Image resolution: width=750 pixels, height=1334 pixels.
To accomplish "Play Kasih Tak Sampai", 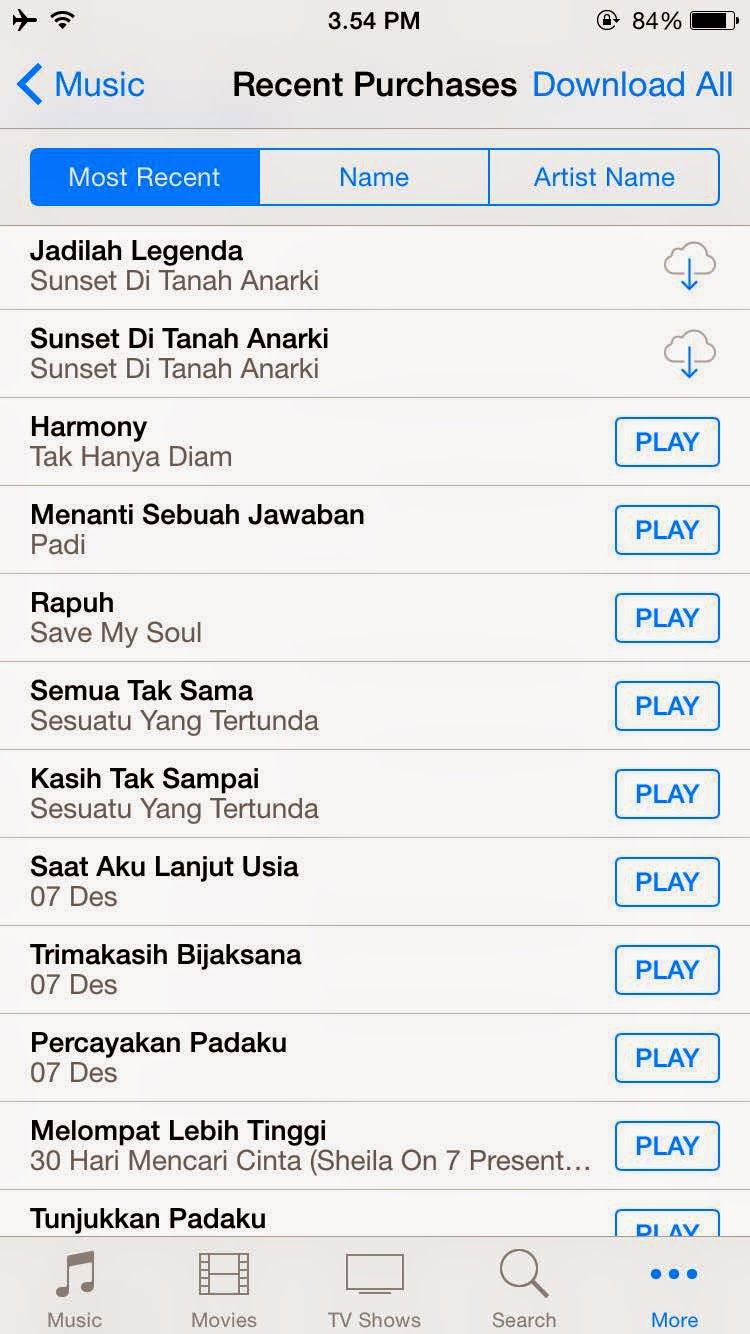I will tap(667, 794).
